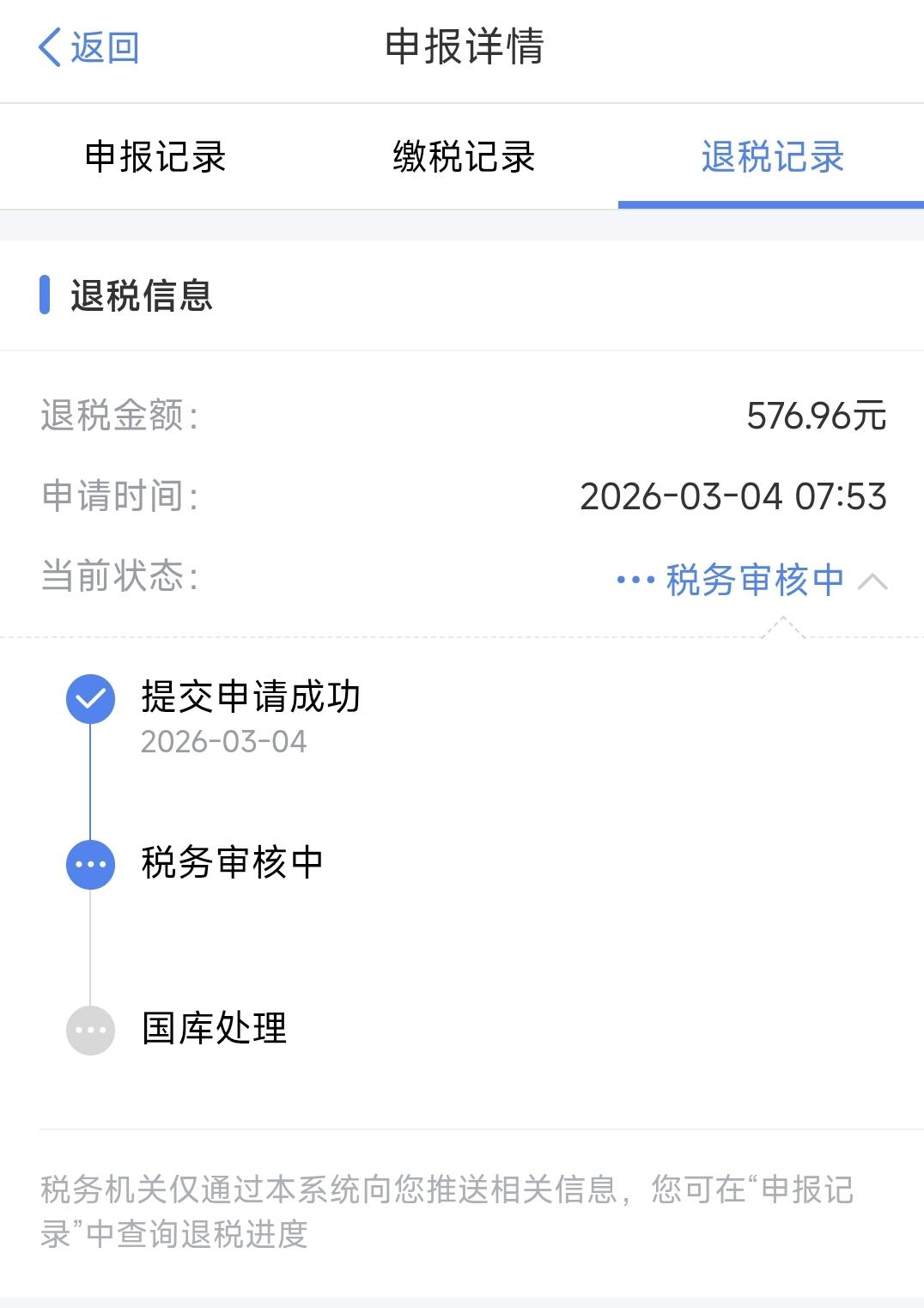Click the timeline progress line between steps
Screen dimensions: 924x1308
click(89, 782)
